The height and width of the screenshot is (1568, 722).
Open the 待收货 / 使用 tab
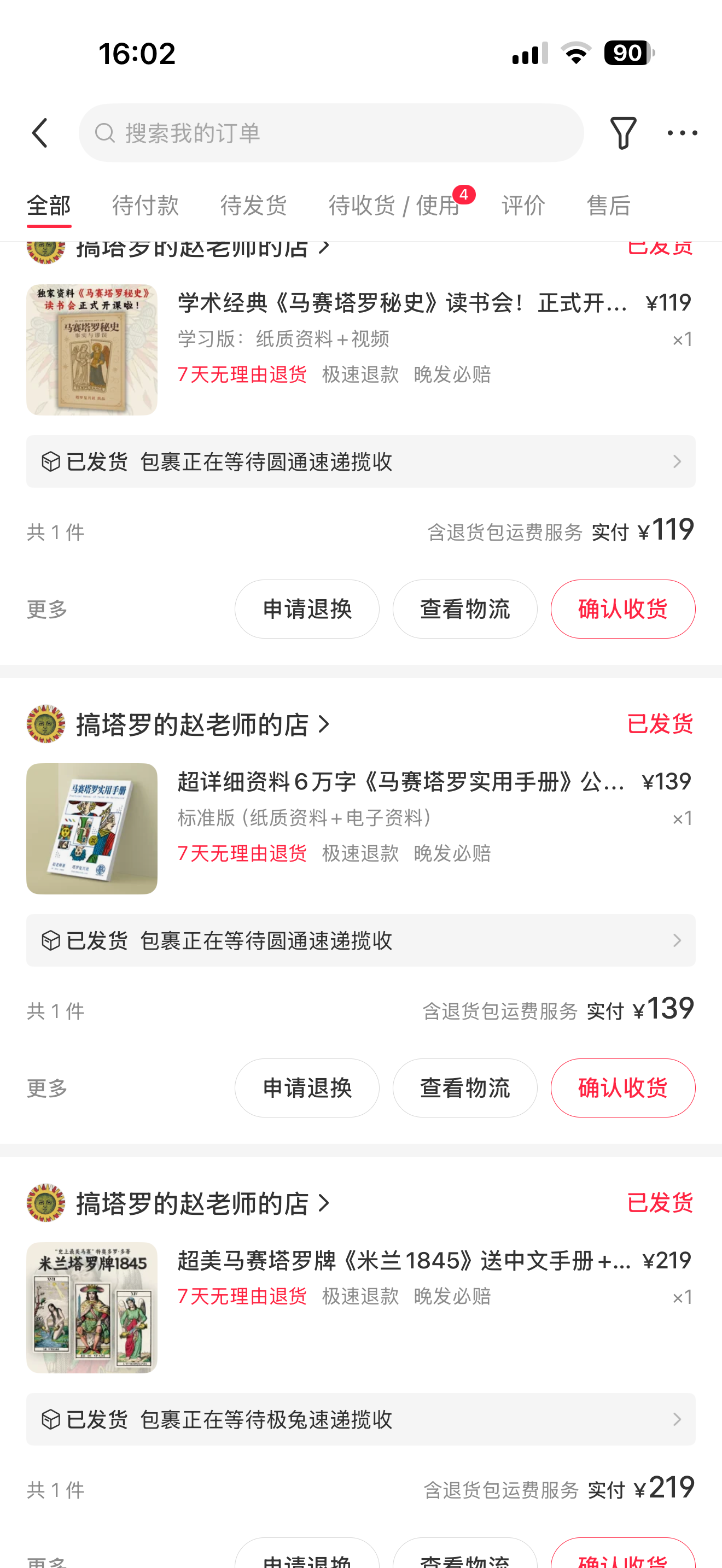click(x=394, y=206)
